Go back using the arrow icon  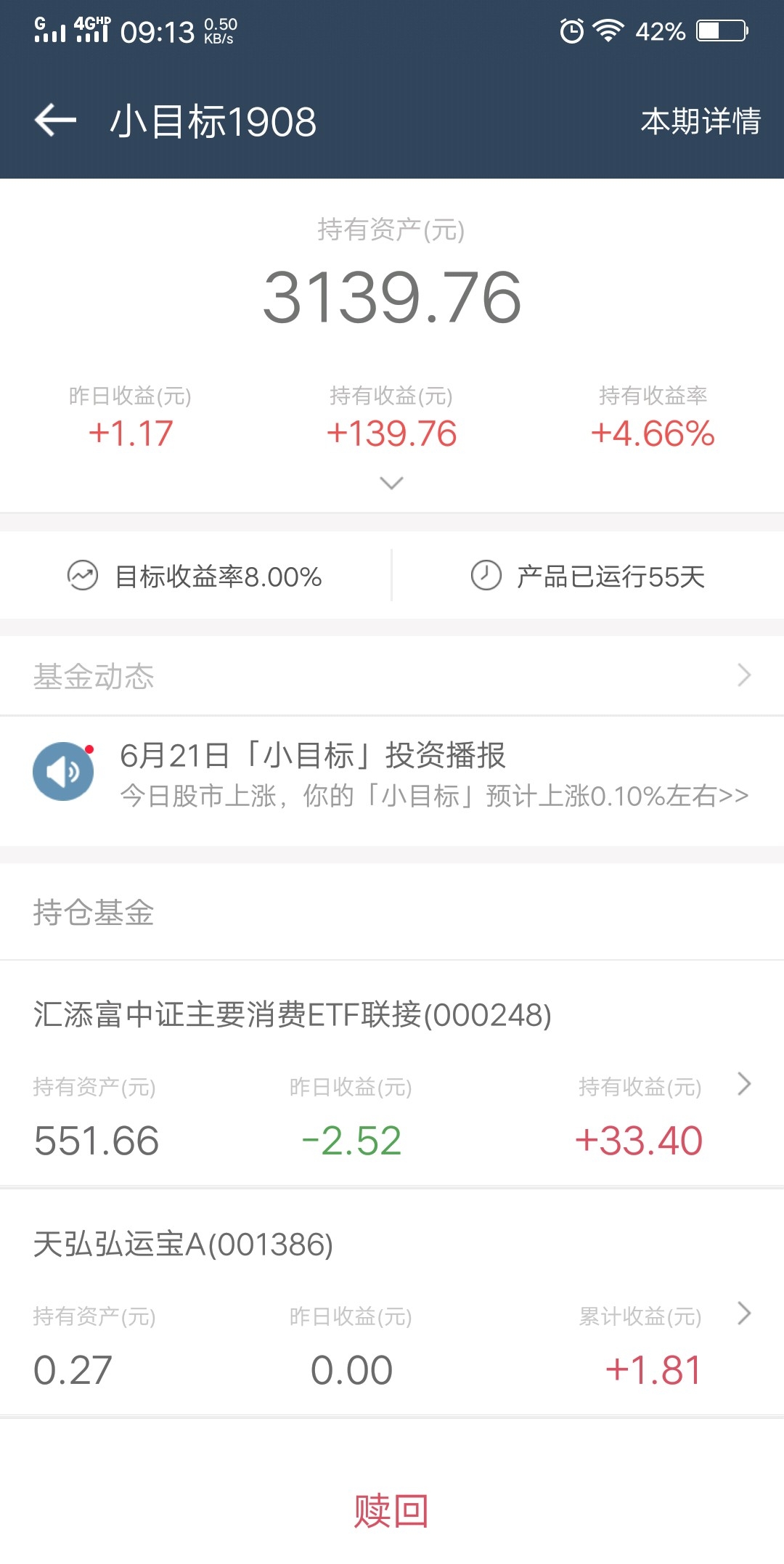pyautogui.click(x=55, y=121)
